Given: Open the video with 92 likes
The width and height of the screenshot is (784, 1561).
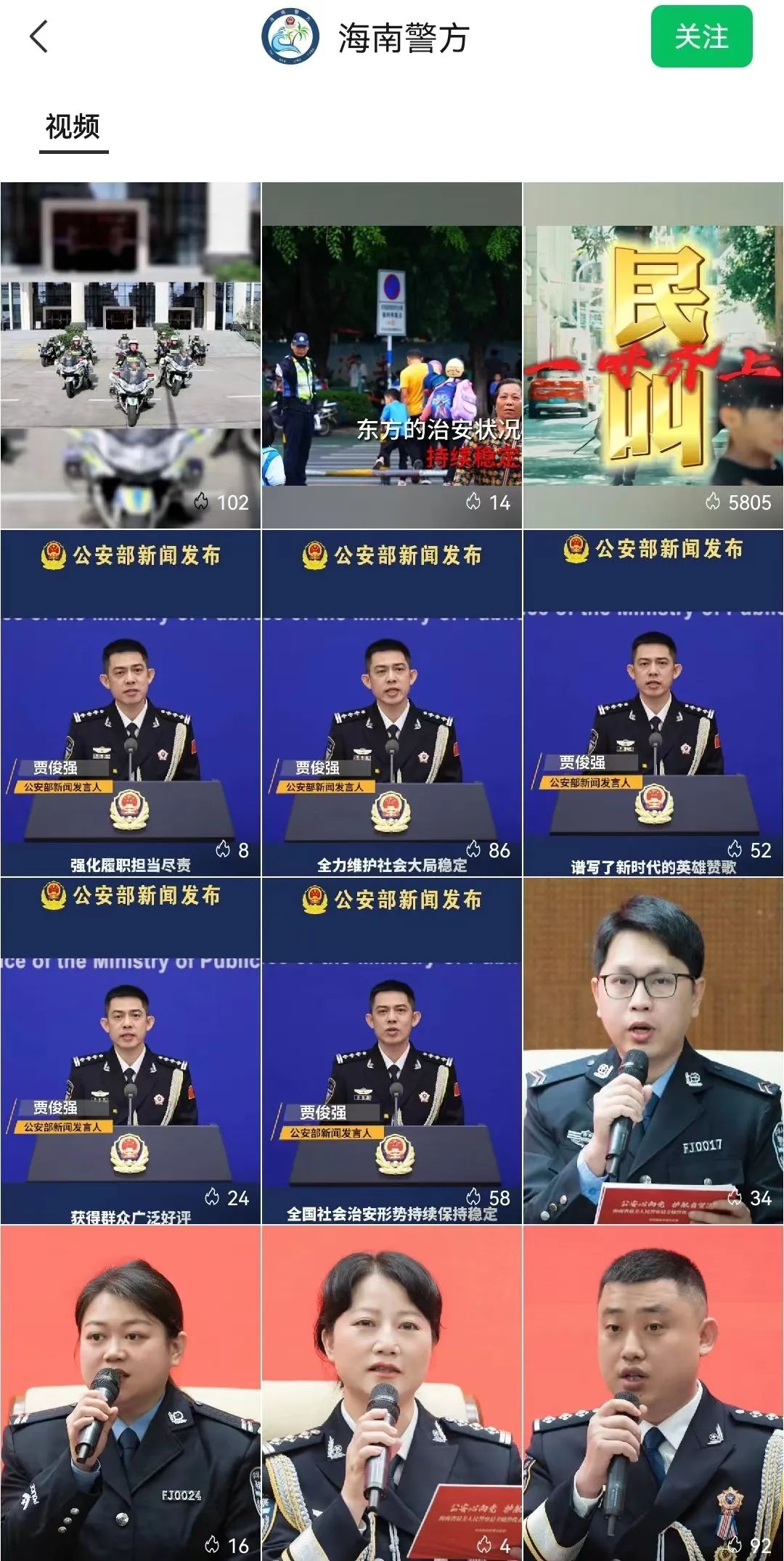Looking at the screenshot, I should pyautogui.click(x=653, y=1393).
